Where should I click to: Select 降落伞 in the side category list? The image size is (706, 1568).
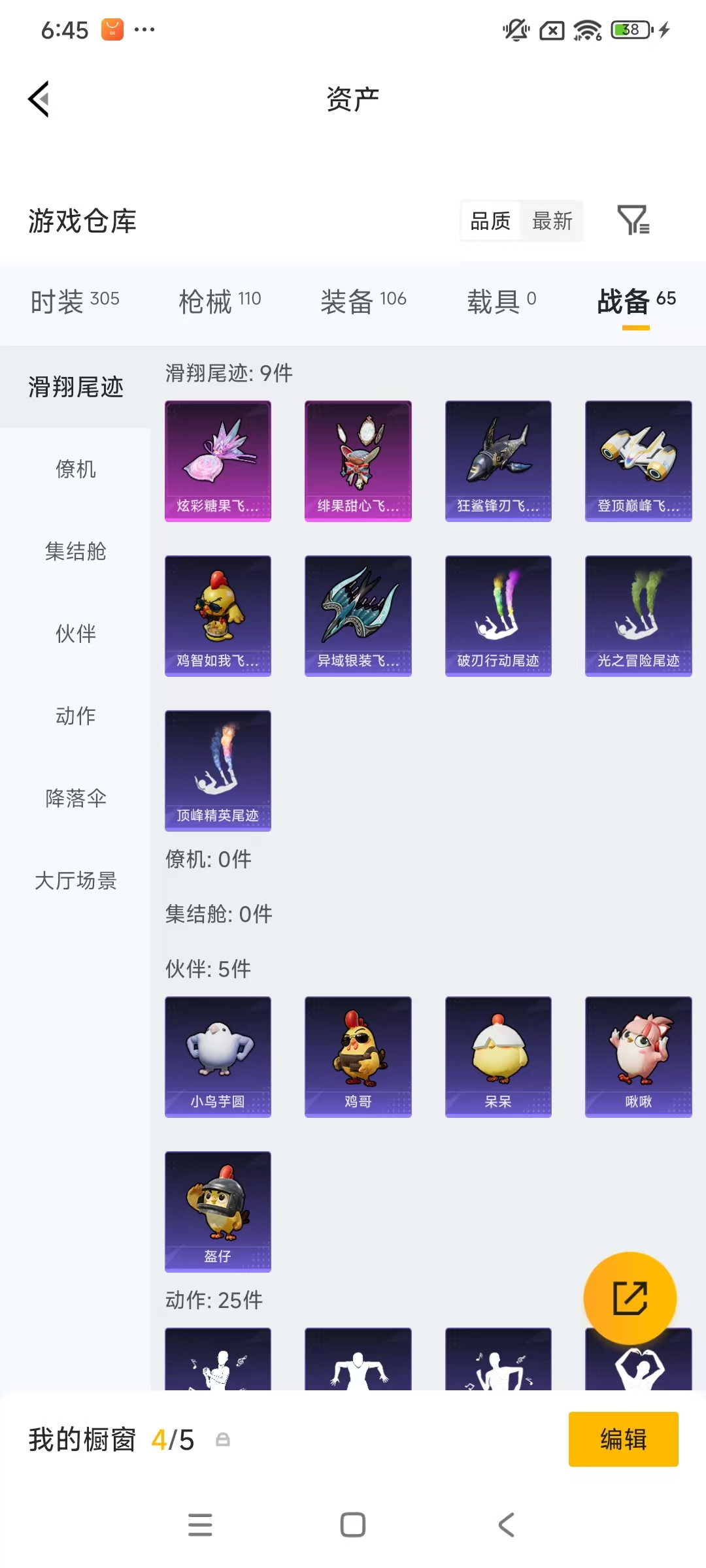coord(75,798)
